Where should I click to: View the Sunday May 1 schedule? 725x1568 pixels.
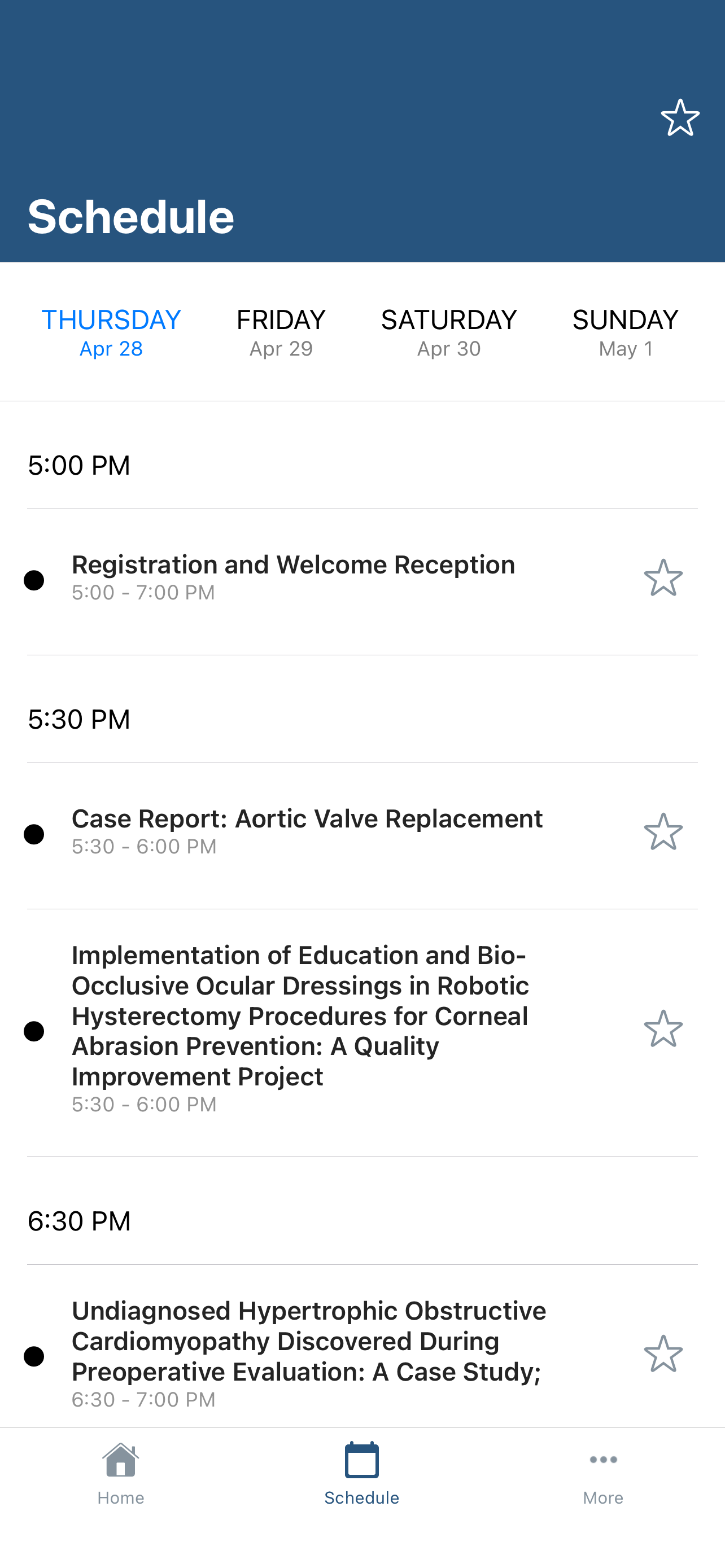point(625,333)
